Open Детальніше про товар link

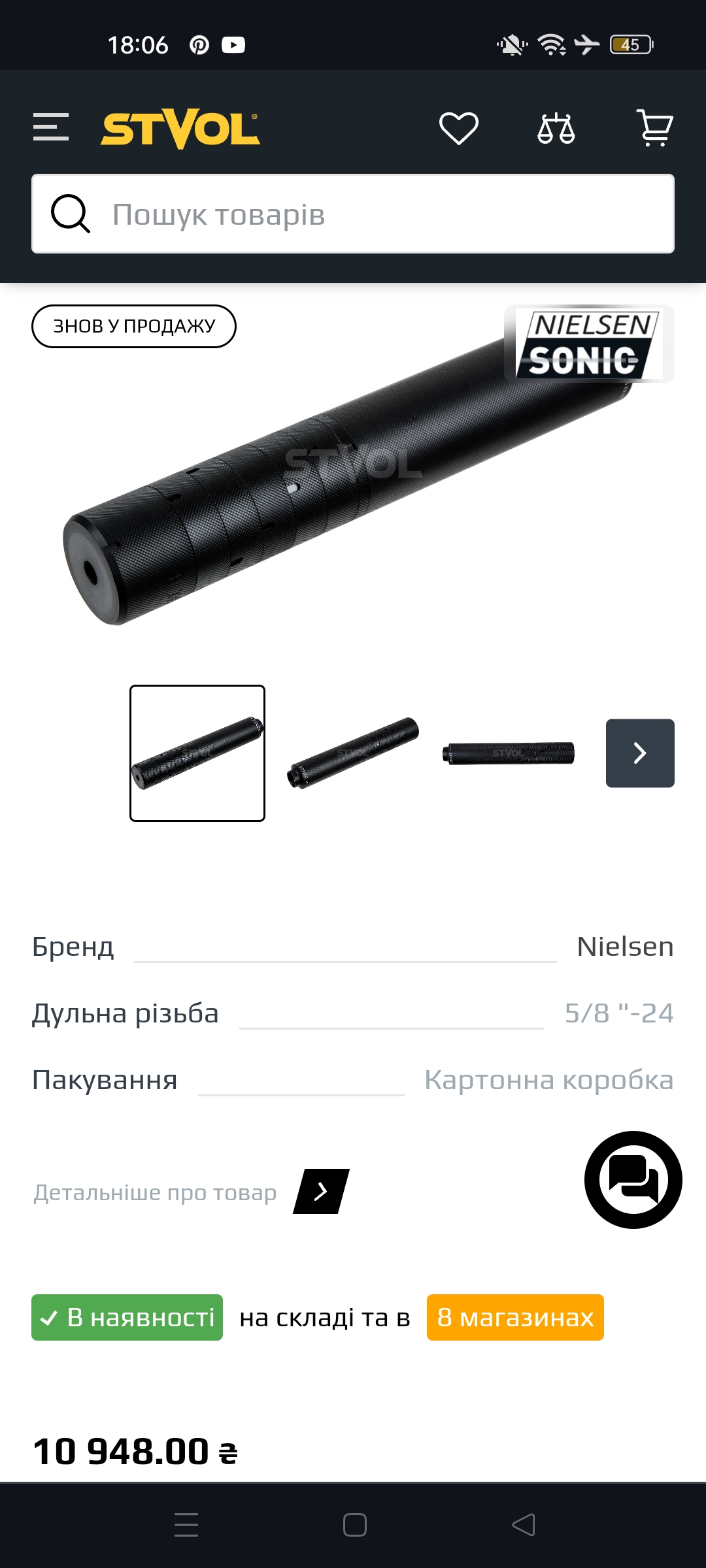155,1192
